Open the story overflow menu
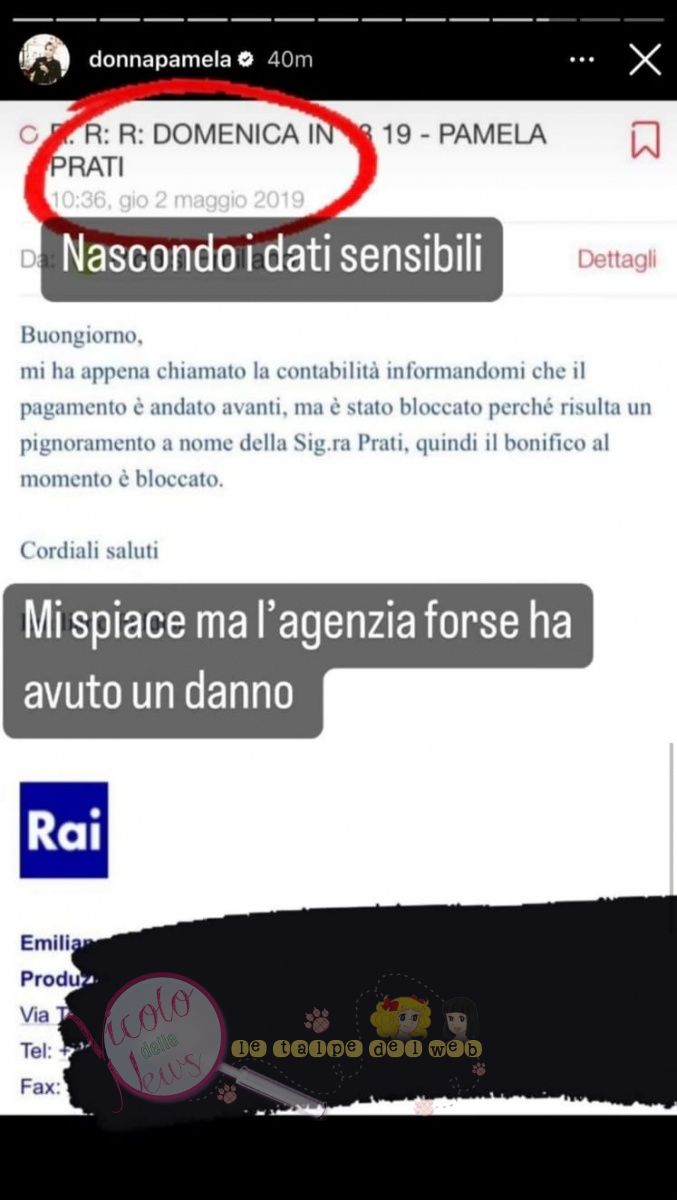This screenshot has width=677, height=1200. pos(582,60)
